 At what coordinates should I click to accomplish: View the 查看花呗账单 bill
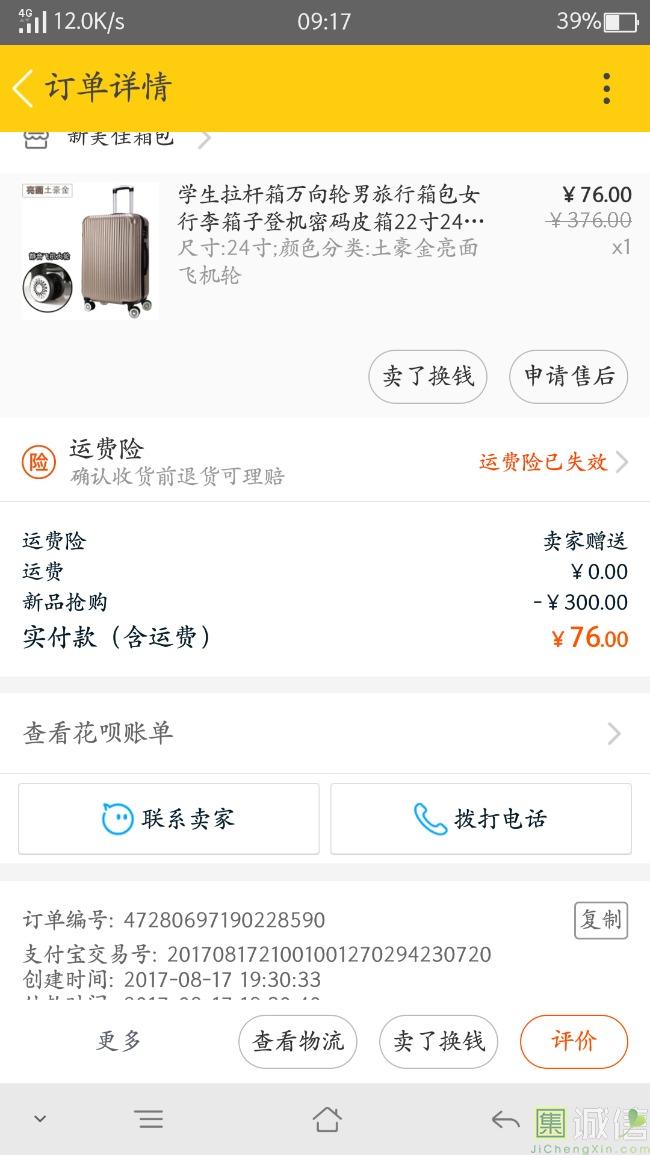[x=325, y=733]
